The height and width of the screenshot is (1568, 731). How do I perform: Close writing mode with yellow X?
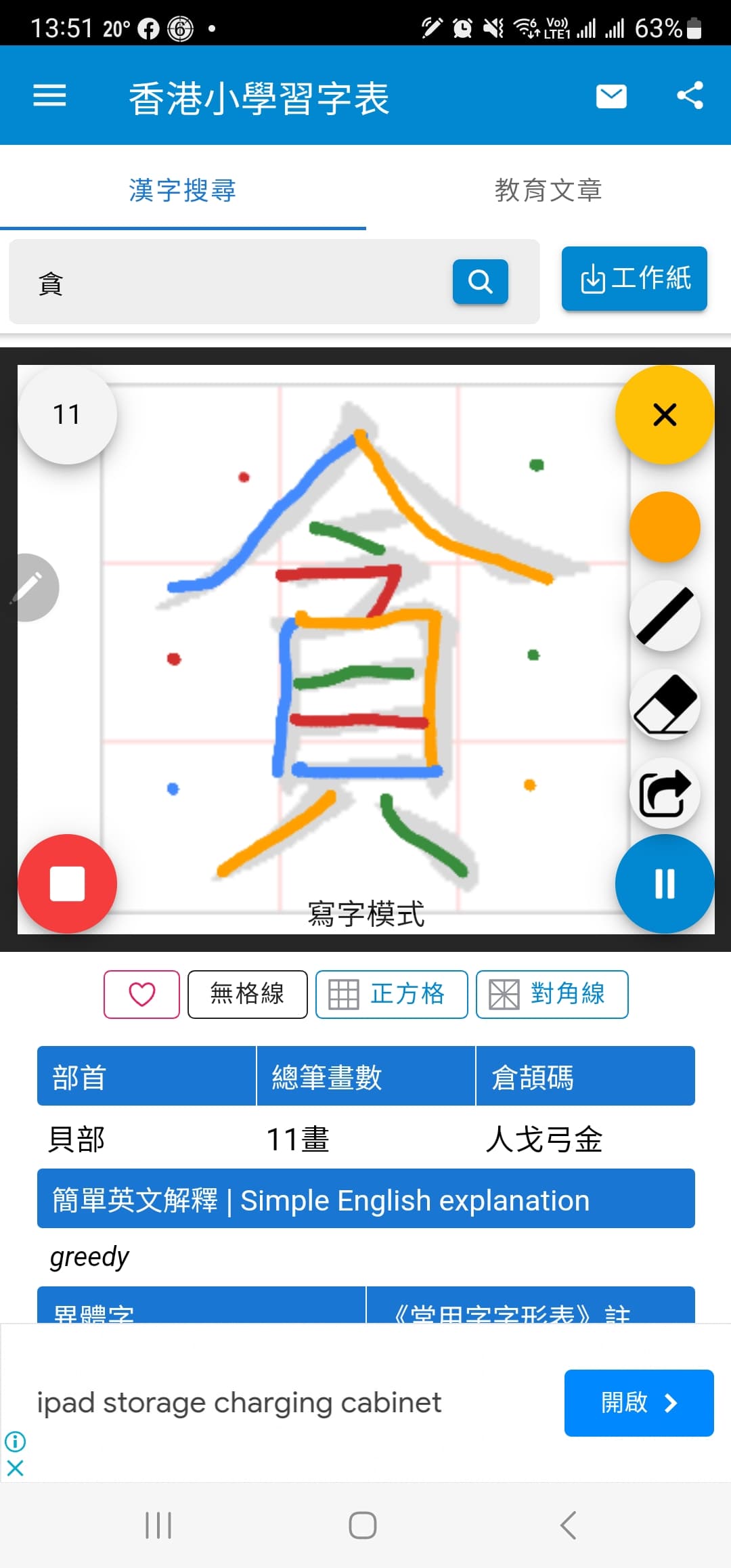point(665,414)
